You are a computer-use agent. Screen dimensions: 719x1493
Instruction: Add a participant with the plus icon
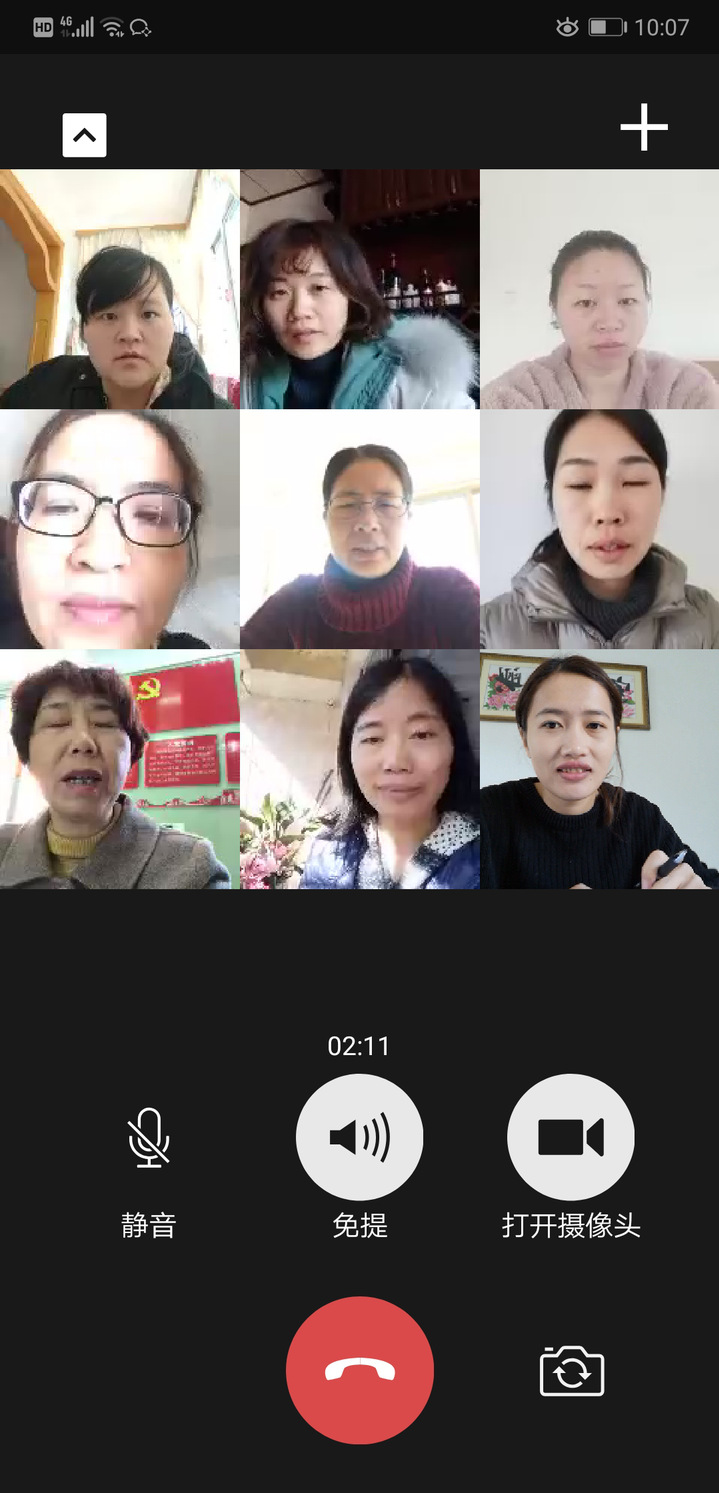tap(643, 128)
